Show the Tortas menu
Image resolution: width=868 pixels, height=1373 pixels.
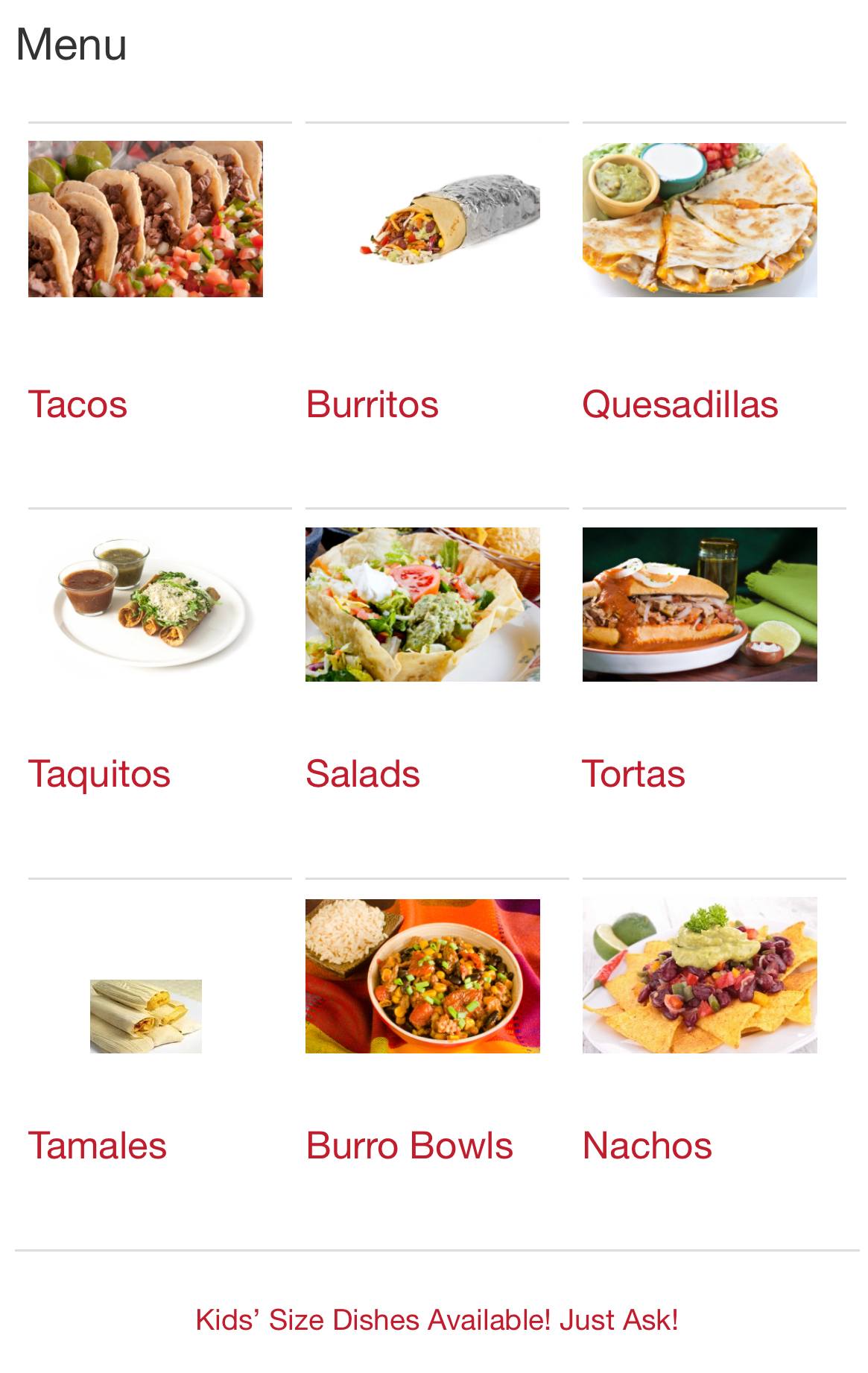(x=633, y=773)
